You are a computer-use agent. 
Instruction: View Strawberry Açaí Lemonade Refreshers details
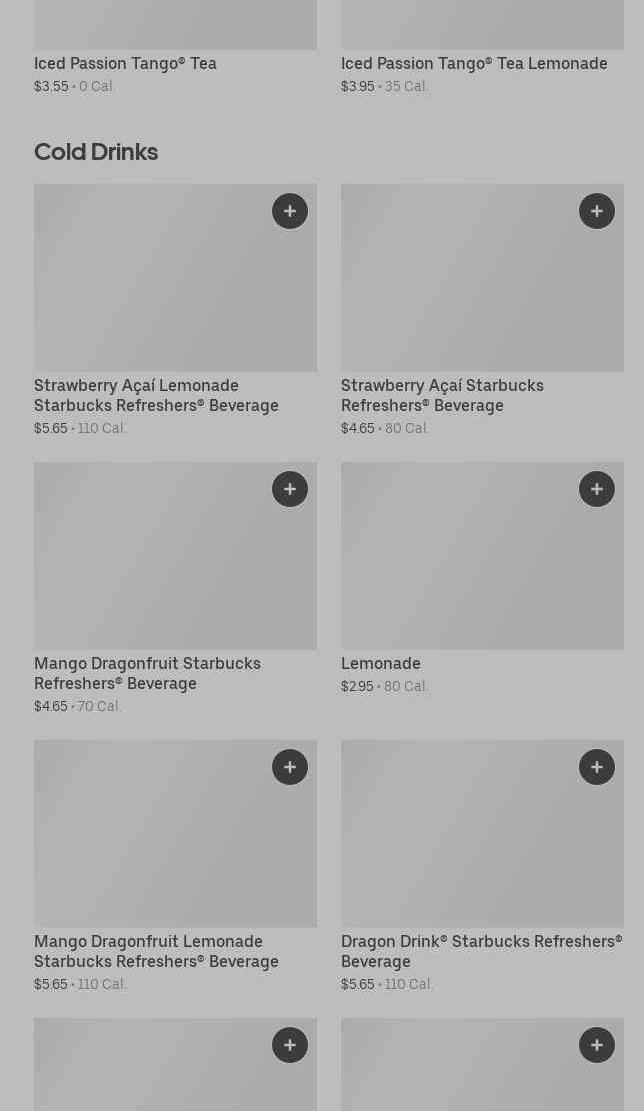tap(156, 395)
